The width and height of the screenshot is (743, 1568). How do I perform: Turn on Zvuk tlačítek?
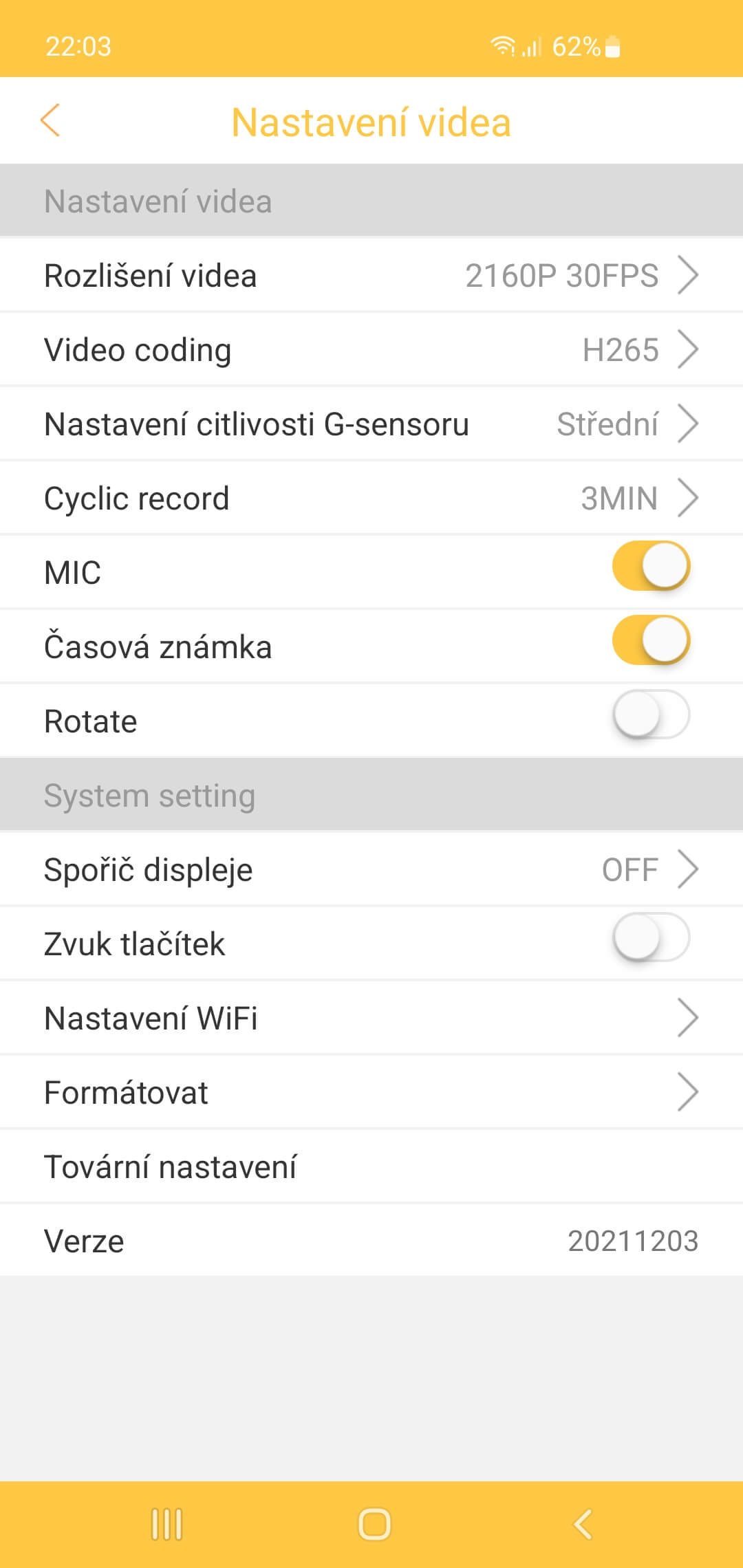pyautogui.click(x=651, y=937)
